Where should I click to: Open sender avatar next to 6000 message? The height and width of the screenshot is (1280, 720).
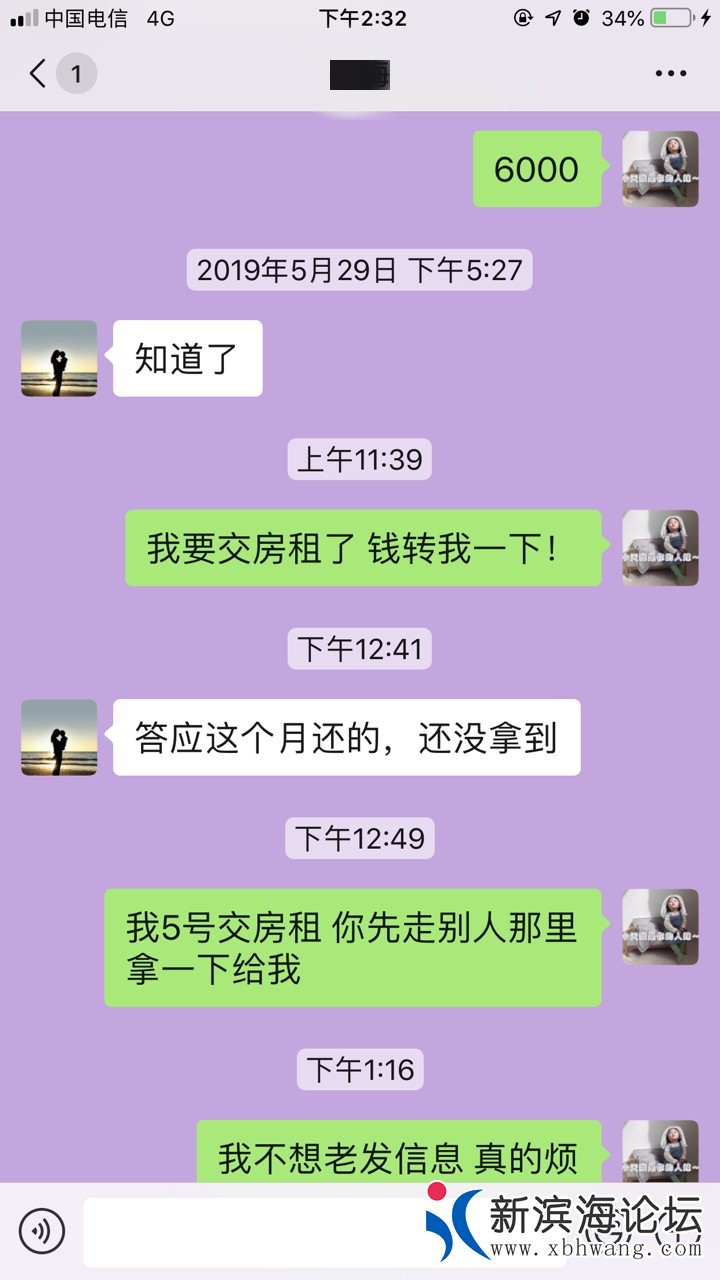pyautogui.click(x=660, y=169)
